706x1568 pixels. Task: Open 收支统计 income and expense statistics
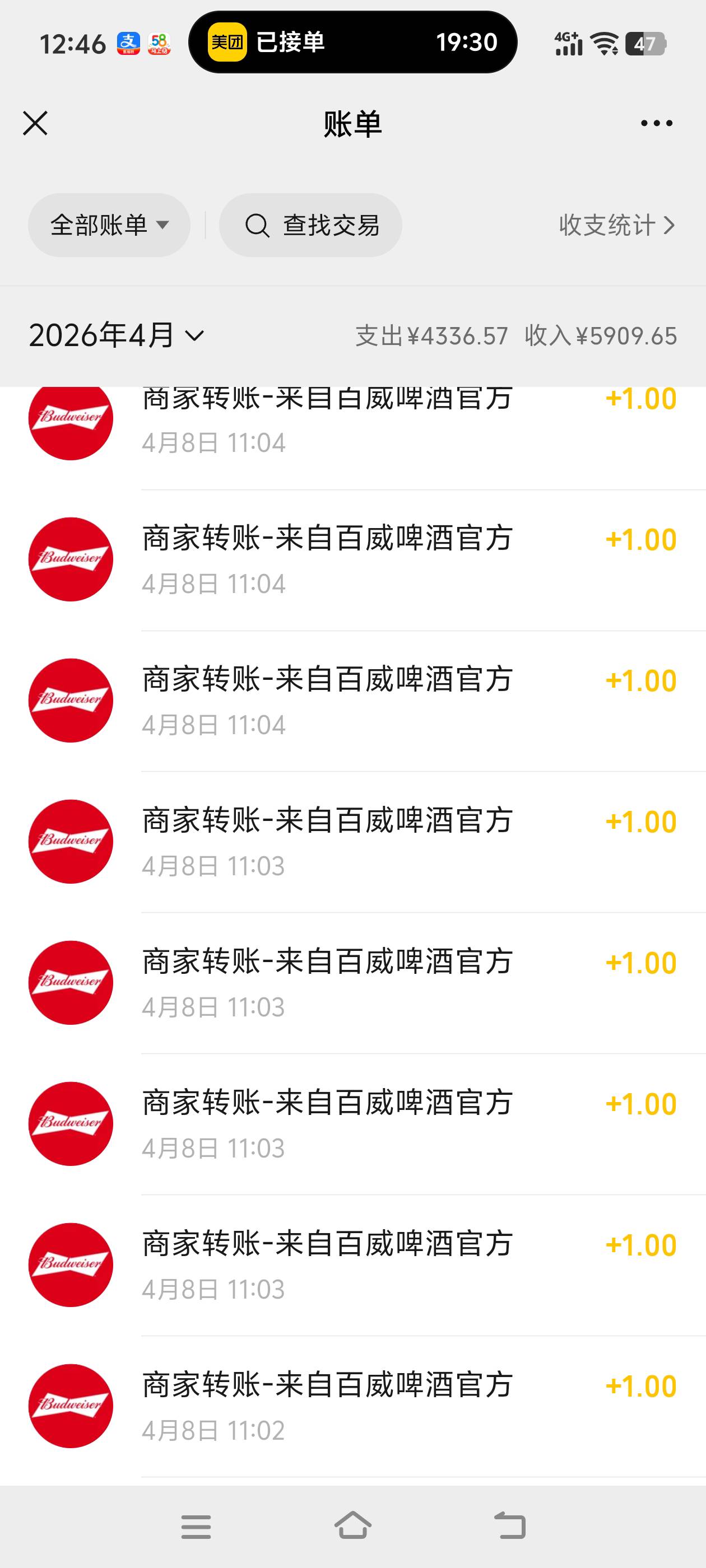coord(616,225)
